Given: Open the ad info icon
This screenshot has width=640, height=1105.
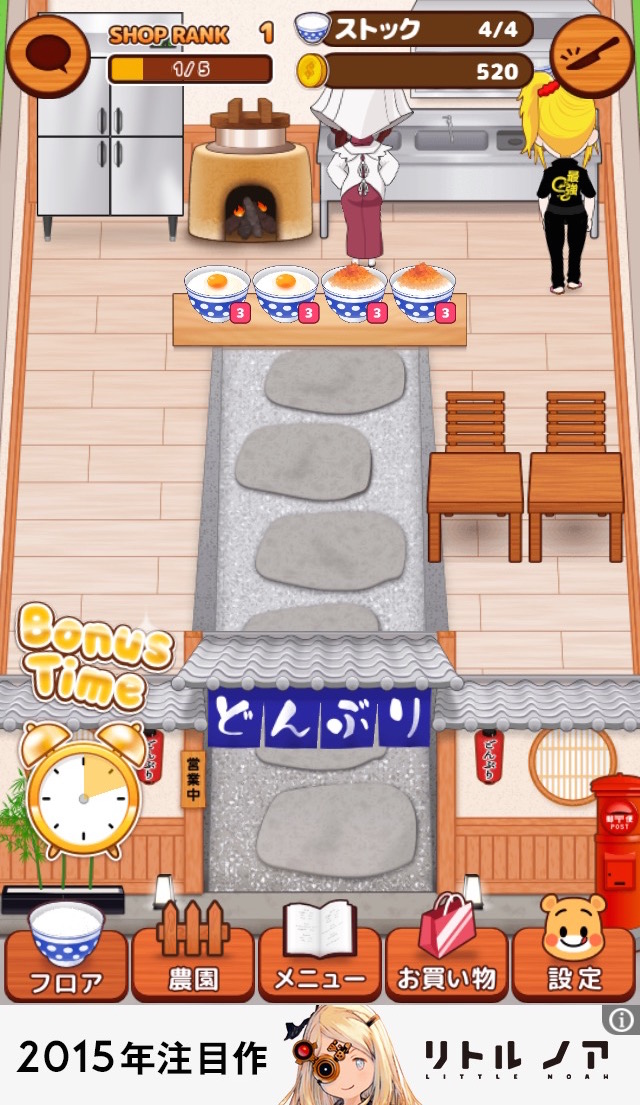Looking at the screenshot, I should coord(621,1019).
